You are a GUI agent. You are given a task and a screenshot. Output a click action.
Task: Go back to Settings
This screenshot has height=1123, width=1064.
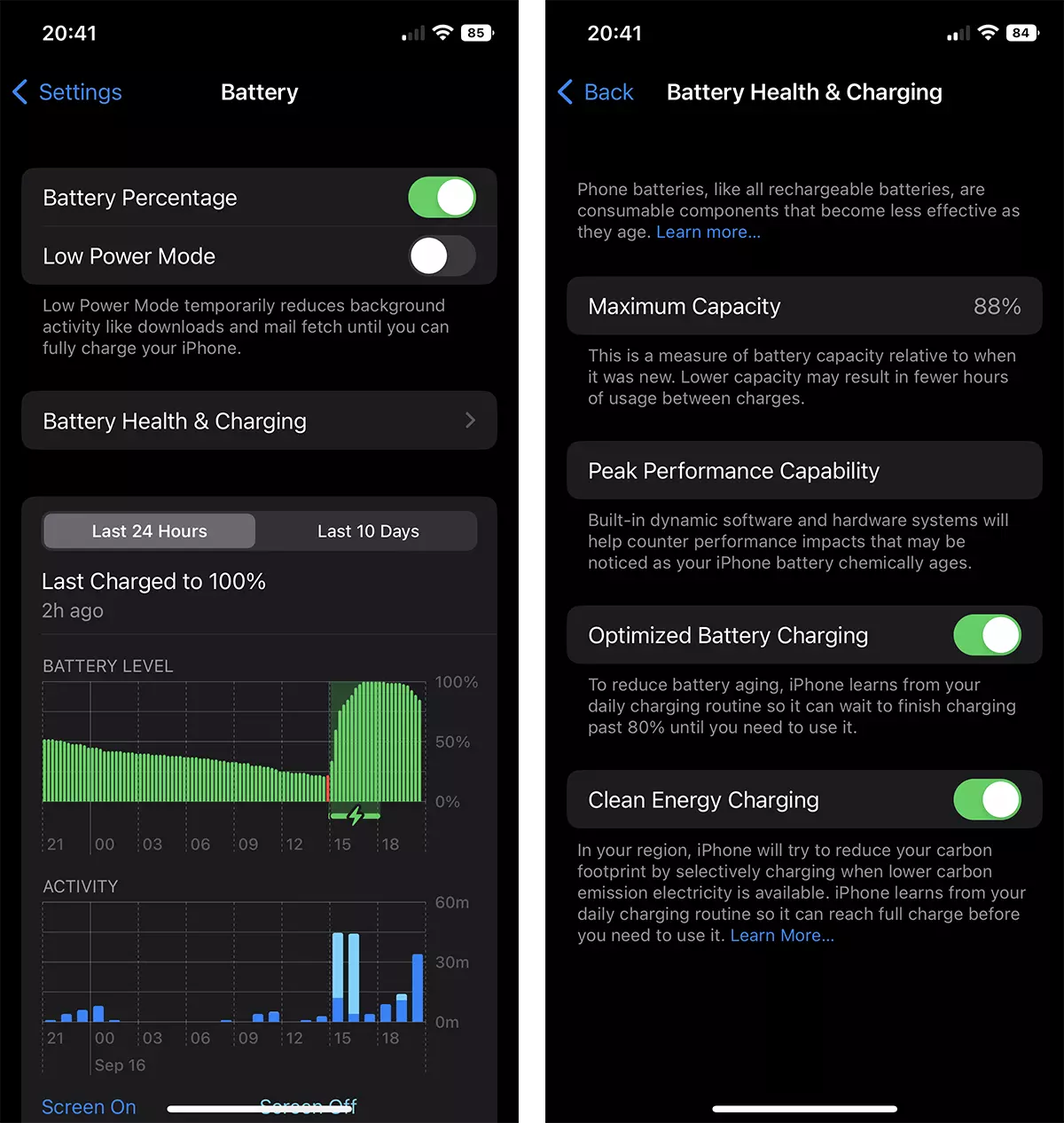click(x=68, y=92)
